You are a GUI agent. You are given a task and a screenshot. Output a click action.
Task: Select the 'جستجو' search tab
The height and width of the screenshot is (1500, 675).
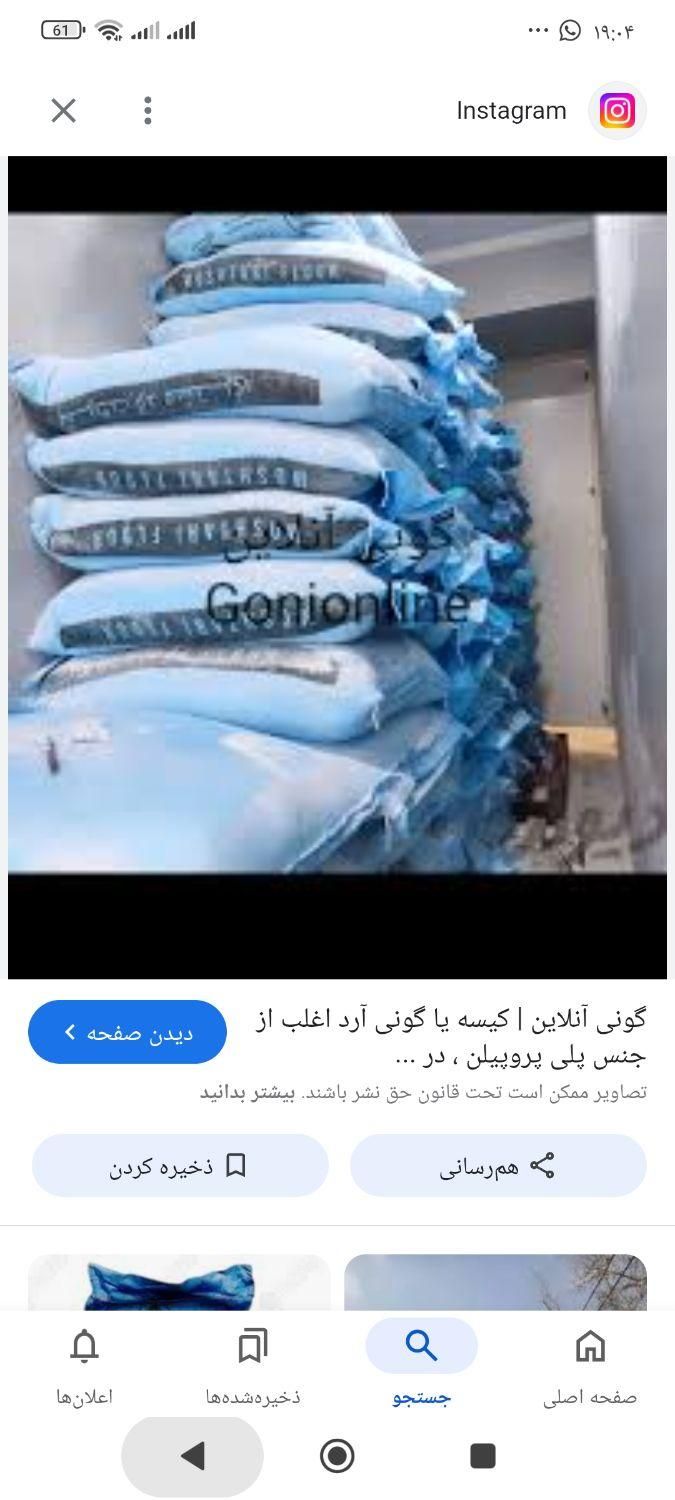coord(421,1365)
